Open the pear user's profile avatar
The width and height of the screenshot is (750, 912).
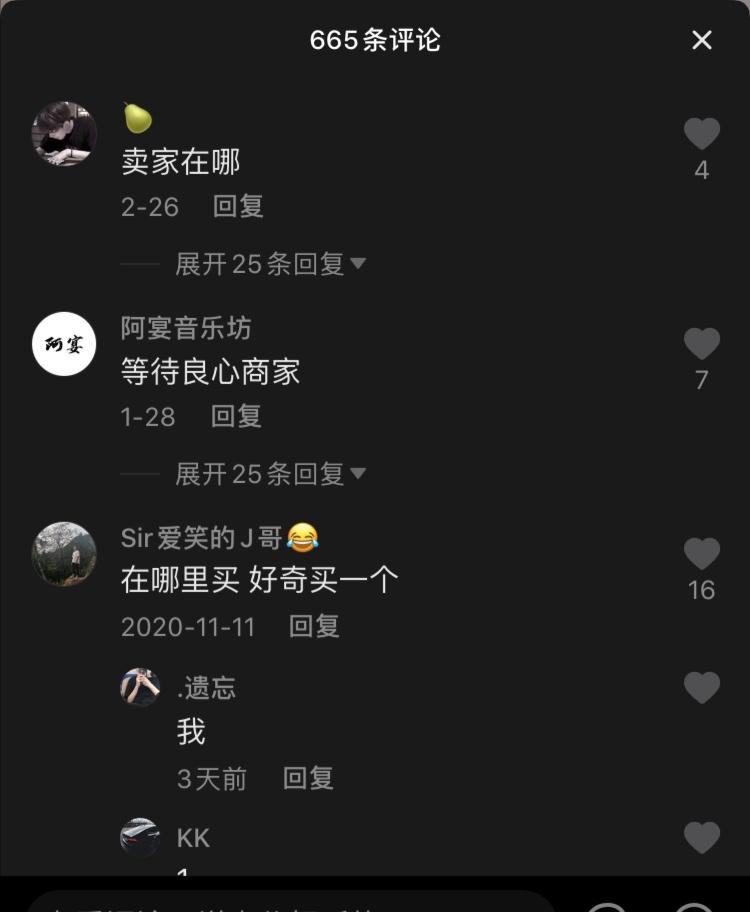click(64, 133)
